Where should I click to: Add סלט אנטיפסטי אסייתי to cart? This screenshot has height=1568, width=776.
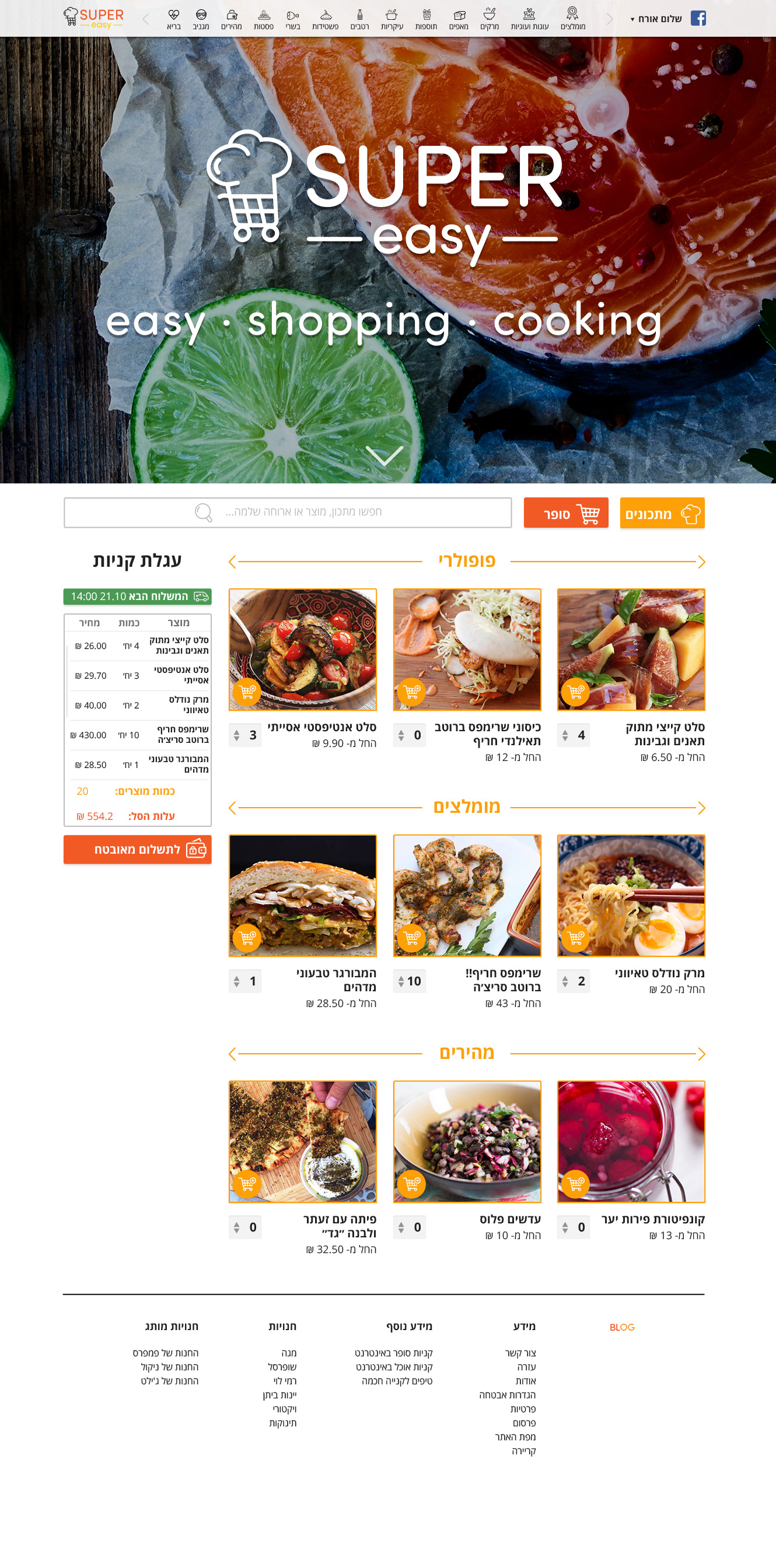[x=247, y=692]
